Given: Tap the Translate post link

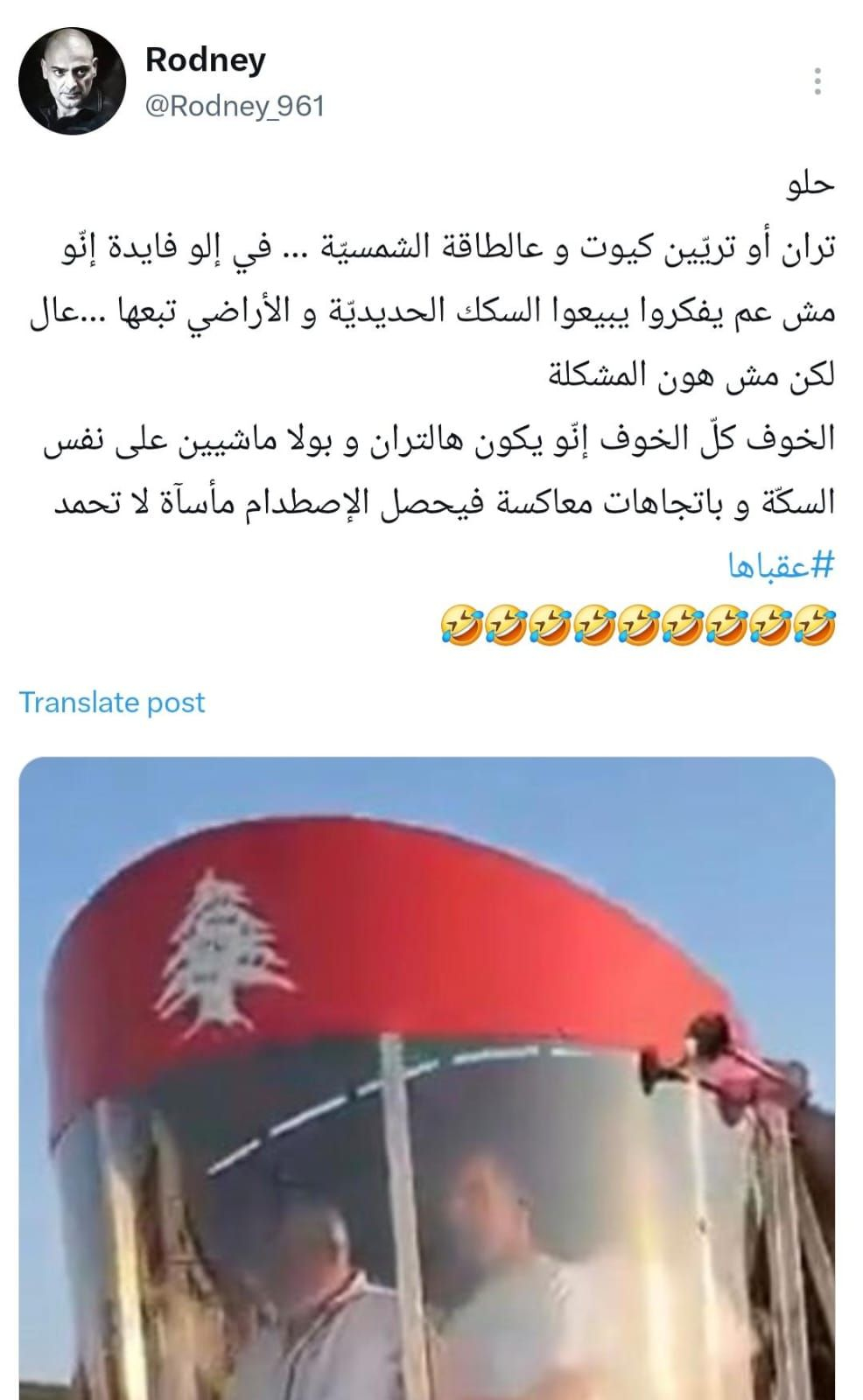Looking at the screenshot, I should (112, 703).
